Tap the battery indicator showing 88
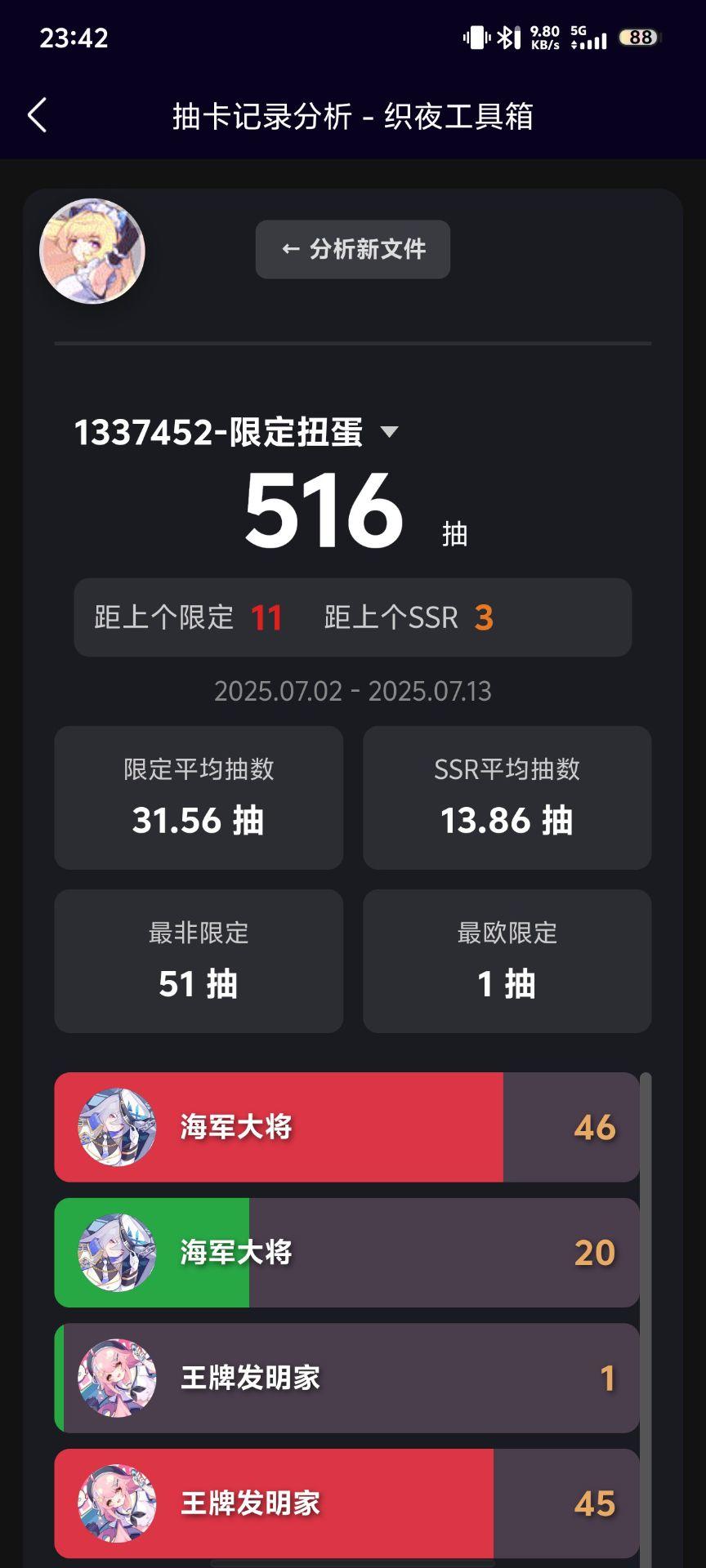Viewport: 706px width, 1568px height. [640, 37]
